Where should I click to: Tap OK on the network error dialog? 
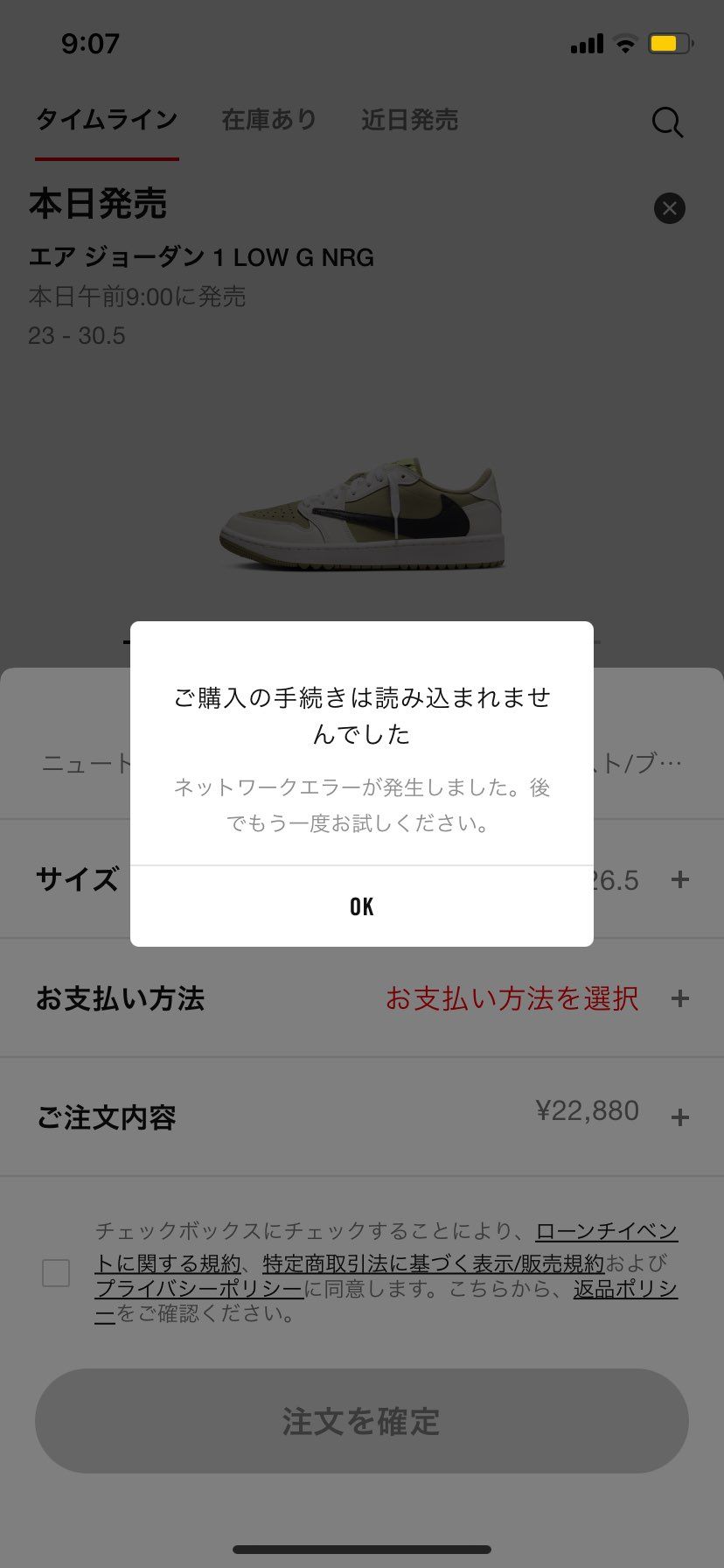click(x=361, y=906)
